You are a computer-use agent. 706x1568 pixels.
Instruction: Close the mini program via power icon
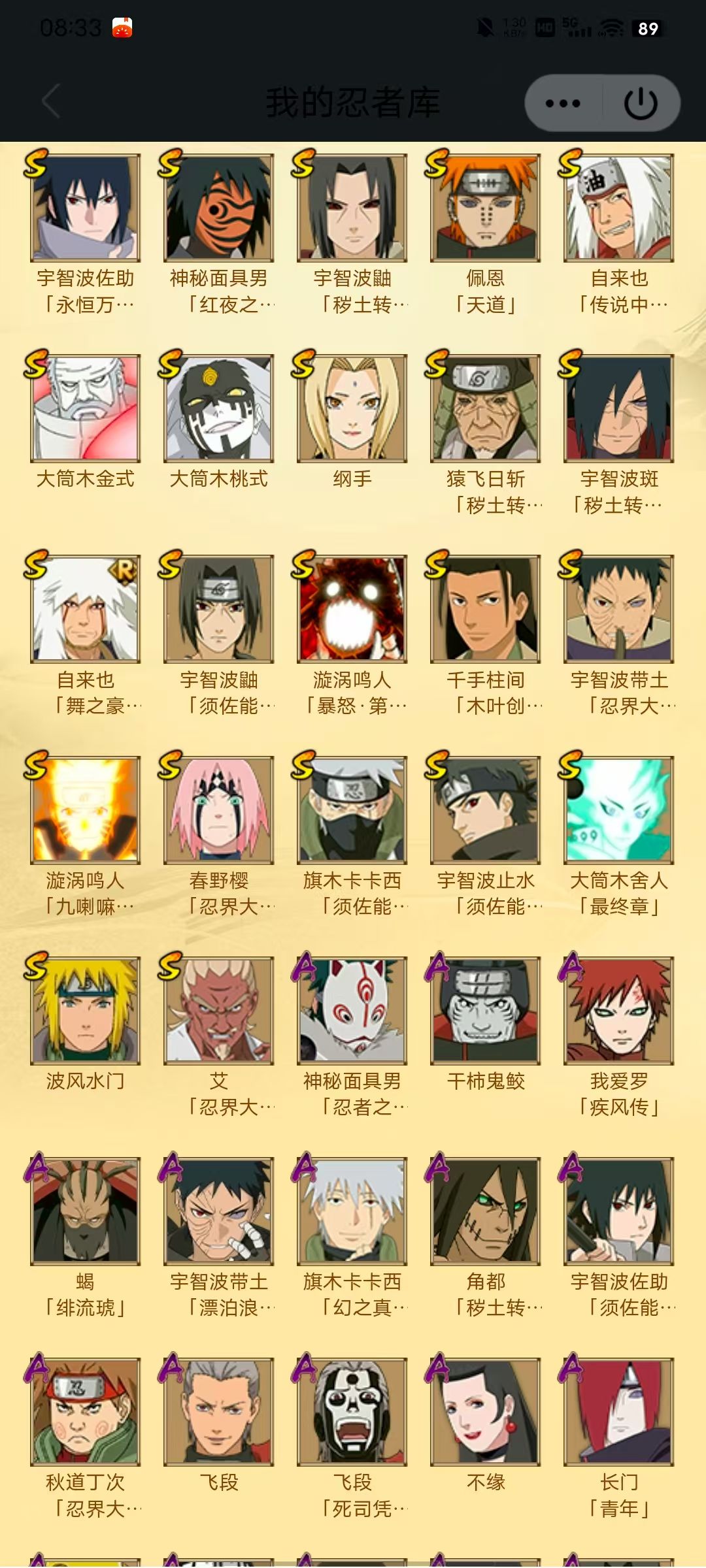(641, 103)
